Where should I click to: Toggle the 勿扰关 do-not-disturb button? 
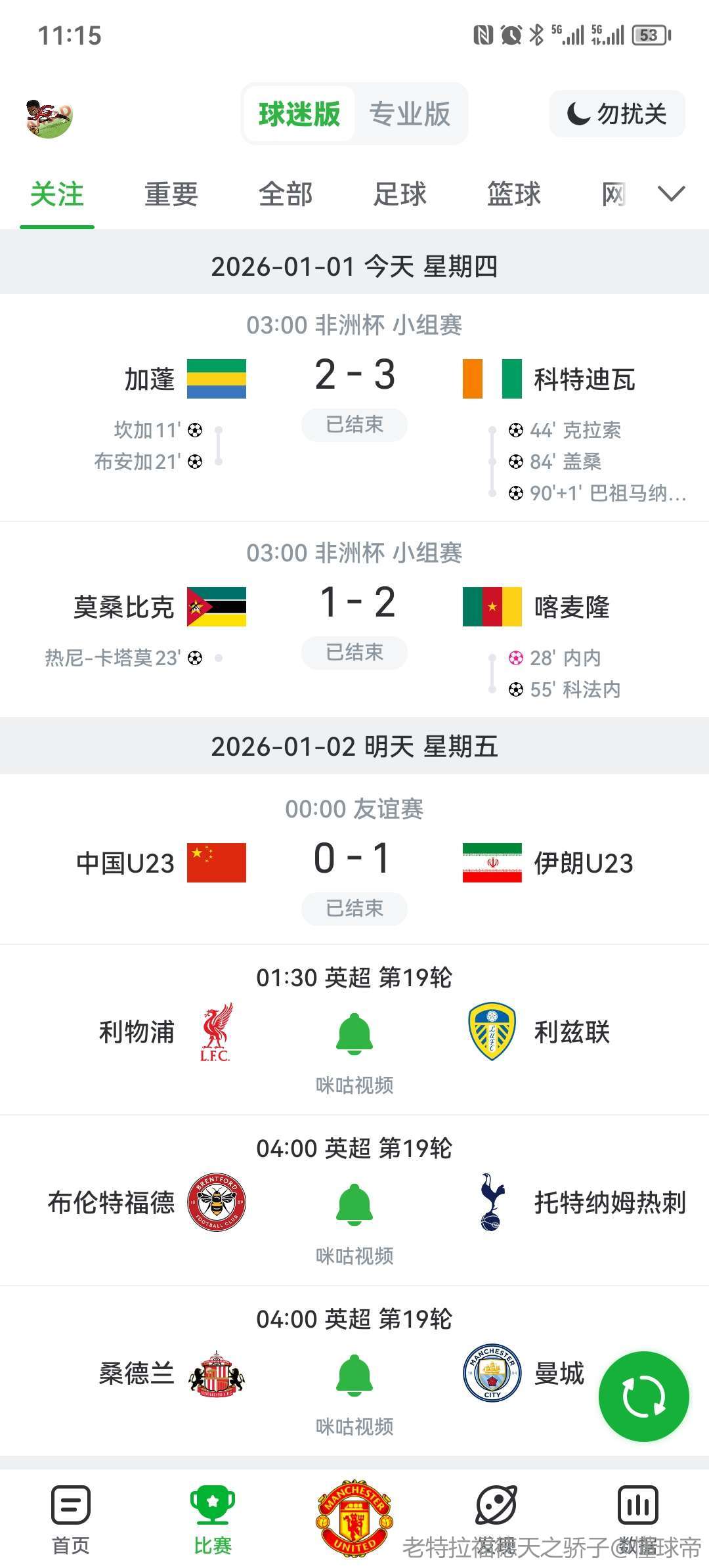617,114
